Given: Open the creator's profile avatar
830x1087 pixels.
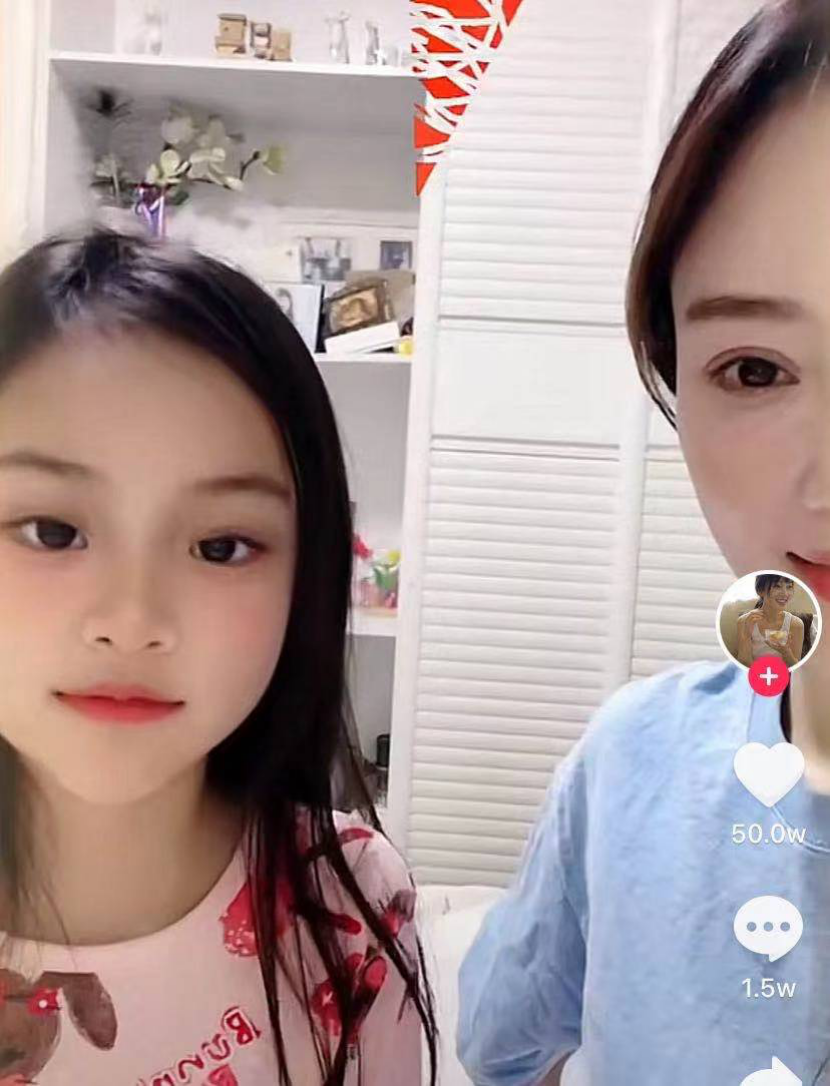Looking at the screenshot, I should tap(768, 622).
